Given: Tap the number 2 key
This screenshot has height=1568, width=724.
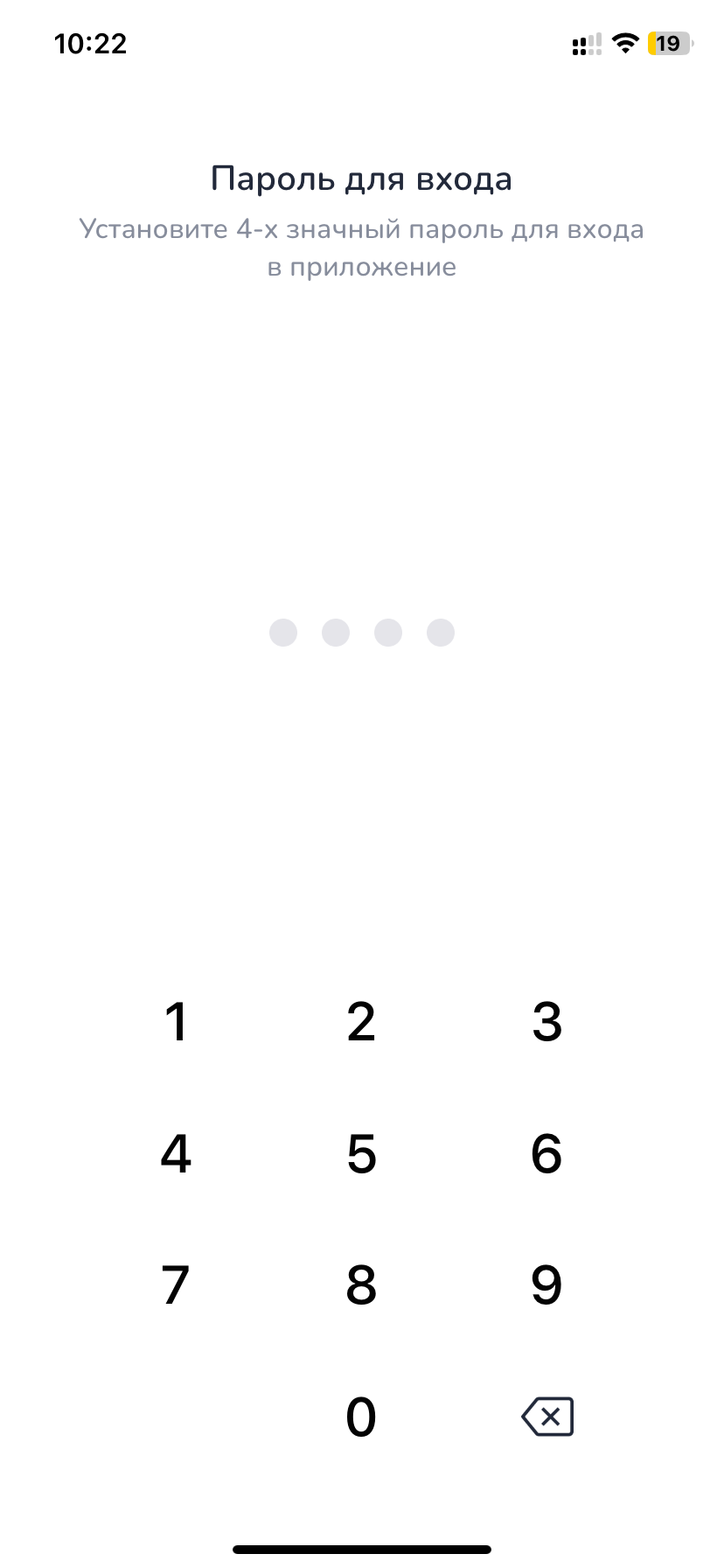Looking at the screenshot, I should 361,1022.
